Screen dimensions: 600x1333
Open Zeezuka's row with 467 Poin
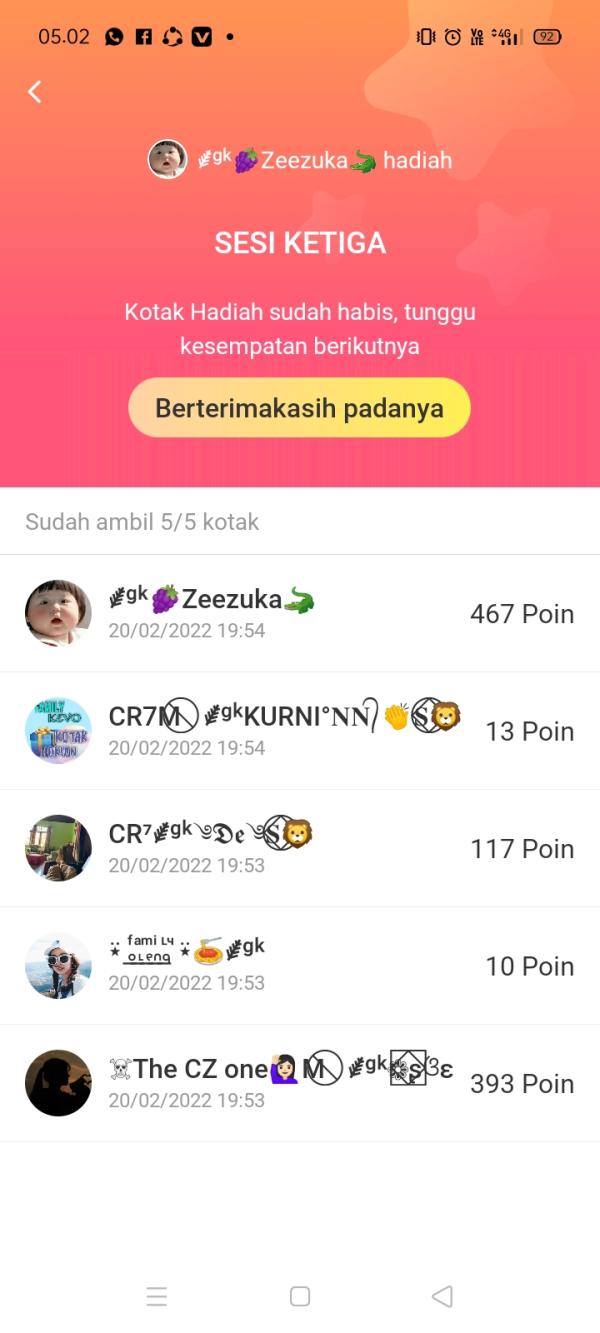pos(299,613)
